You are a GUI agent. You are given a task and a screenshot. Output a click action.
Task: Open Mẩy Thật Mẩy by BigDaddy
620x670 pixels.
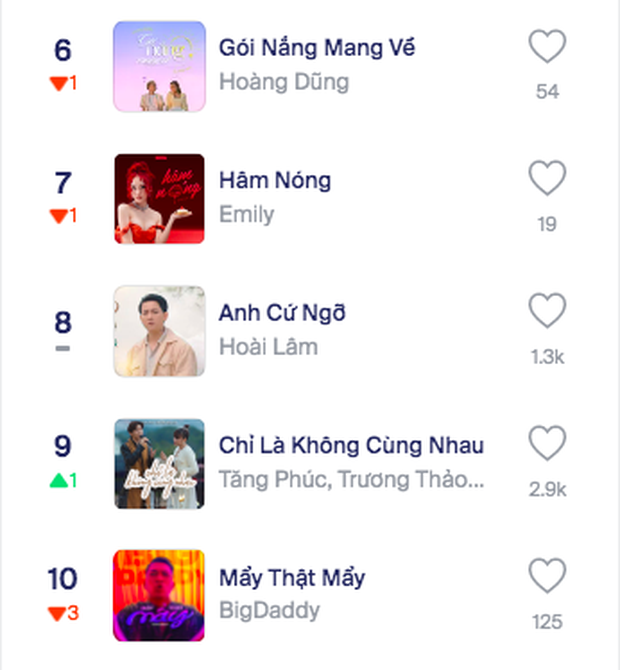coord(292,578)
